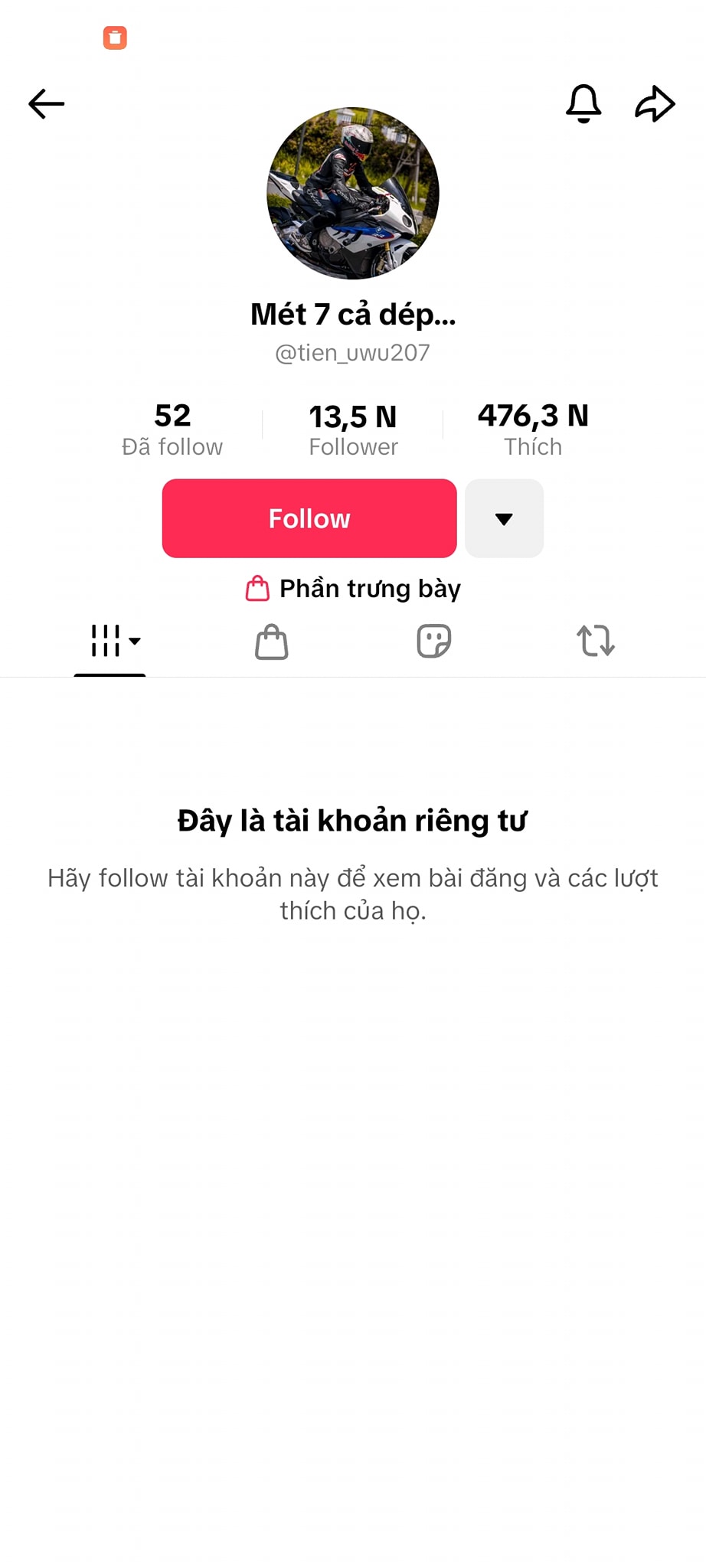Share this profile
The image size is (706, 1568).
click(655, 104)
